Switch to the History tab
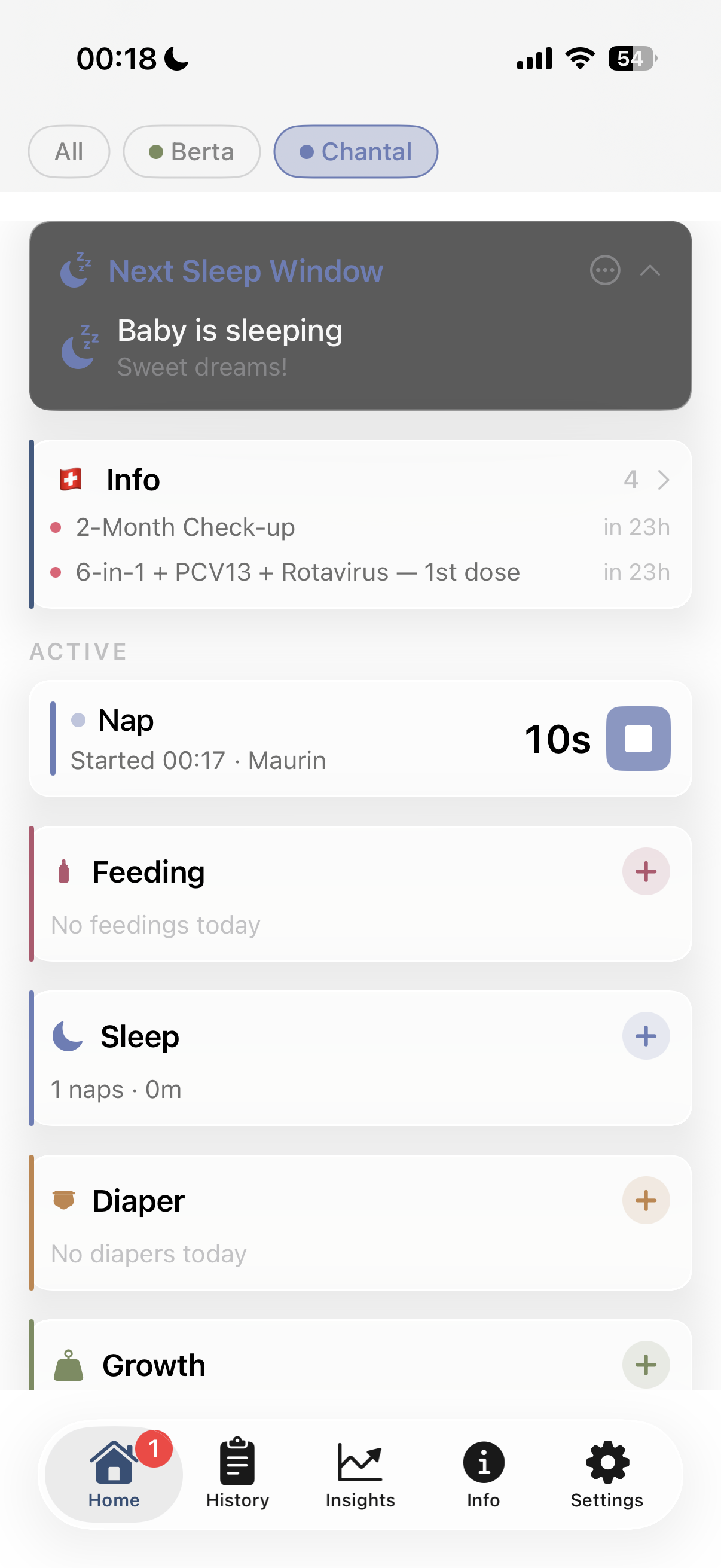 pos(237,1474)
